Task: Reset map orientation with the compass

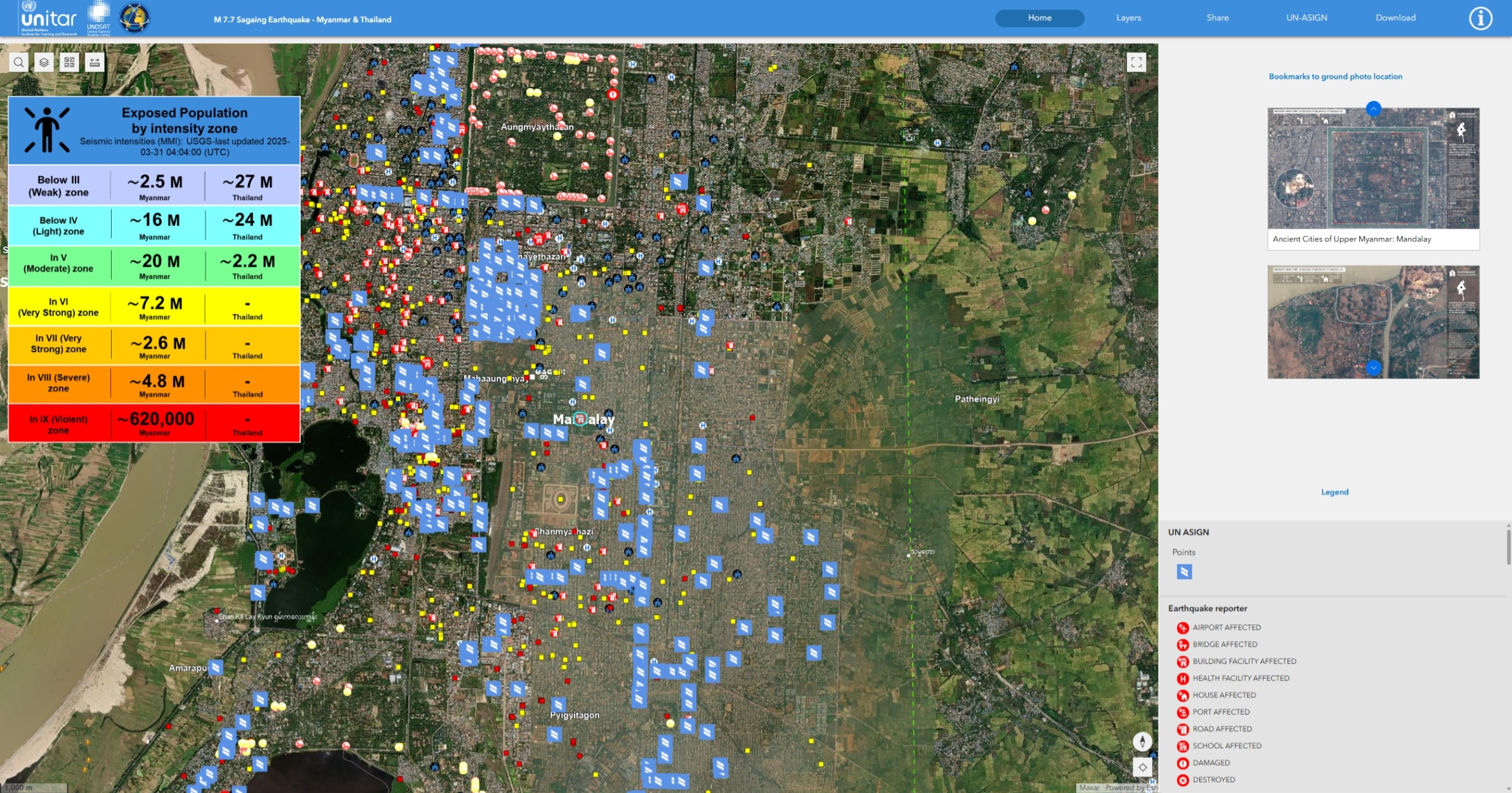Action: point(1142,741)
